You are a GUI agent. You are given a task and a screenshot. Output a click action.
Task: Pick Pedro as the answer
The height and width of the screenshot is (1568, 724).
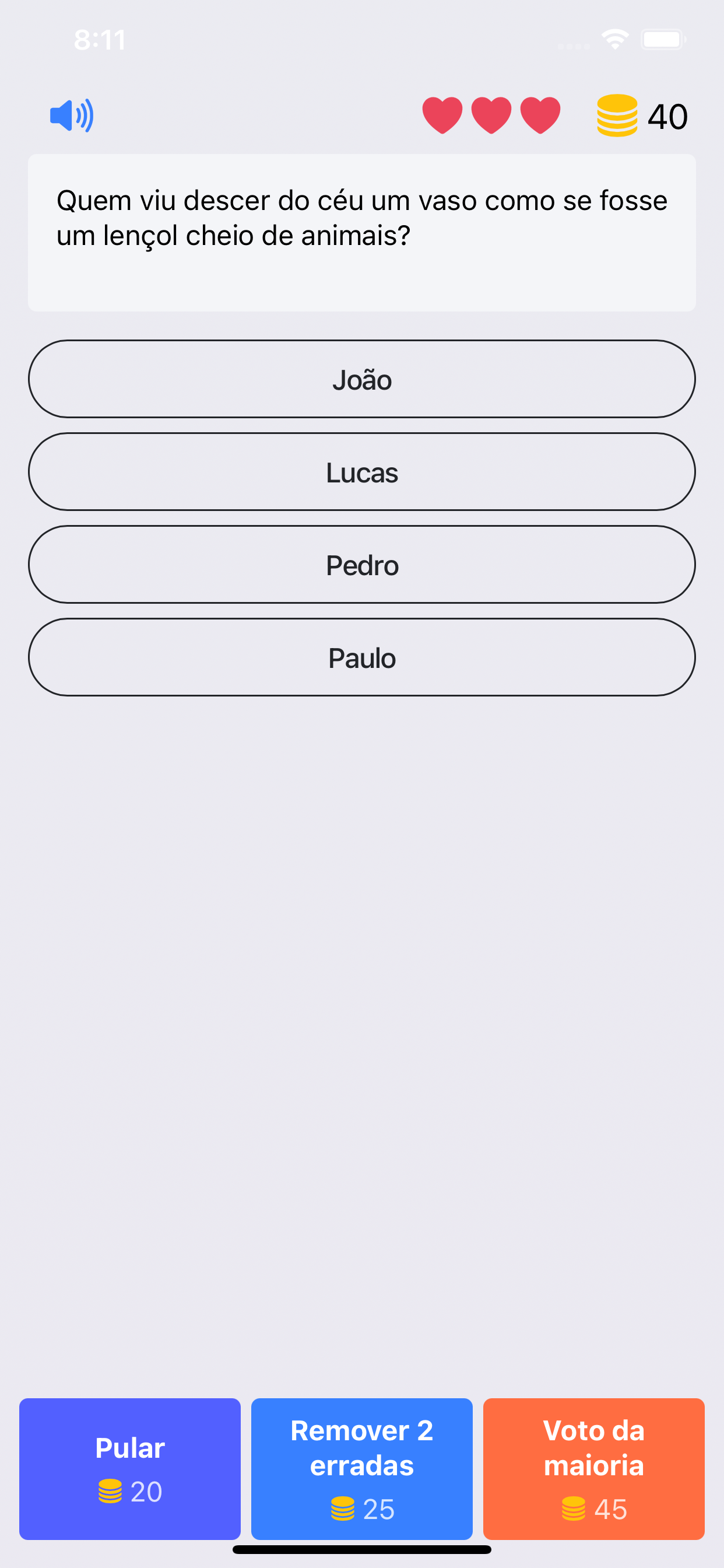coord(361,564)
